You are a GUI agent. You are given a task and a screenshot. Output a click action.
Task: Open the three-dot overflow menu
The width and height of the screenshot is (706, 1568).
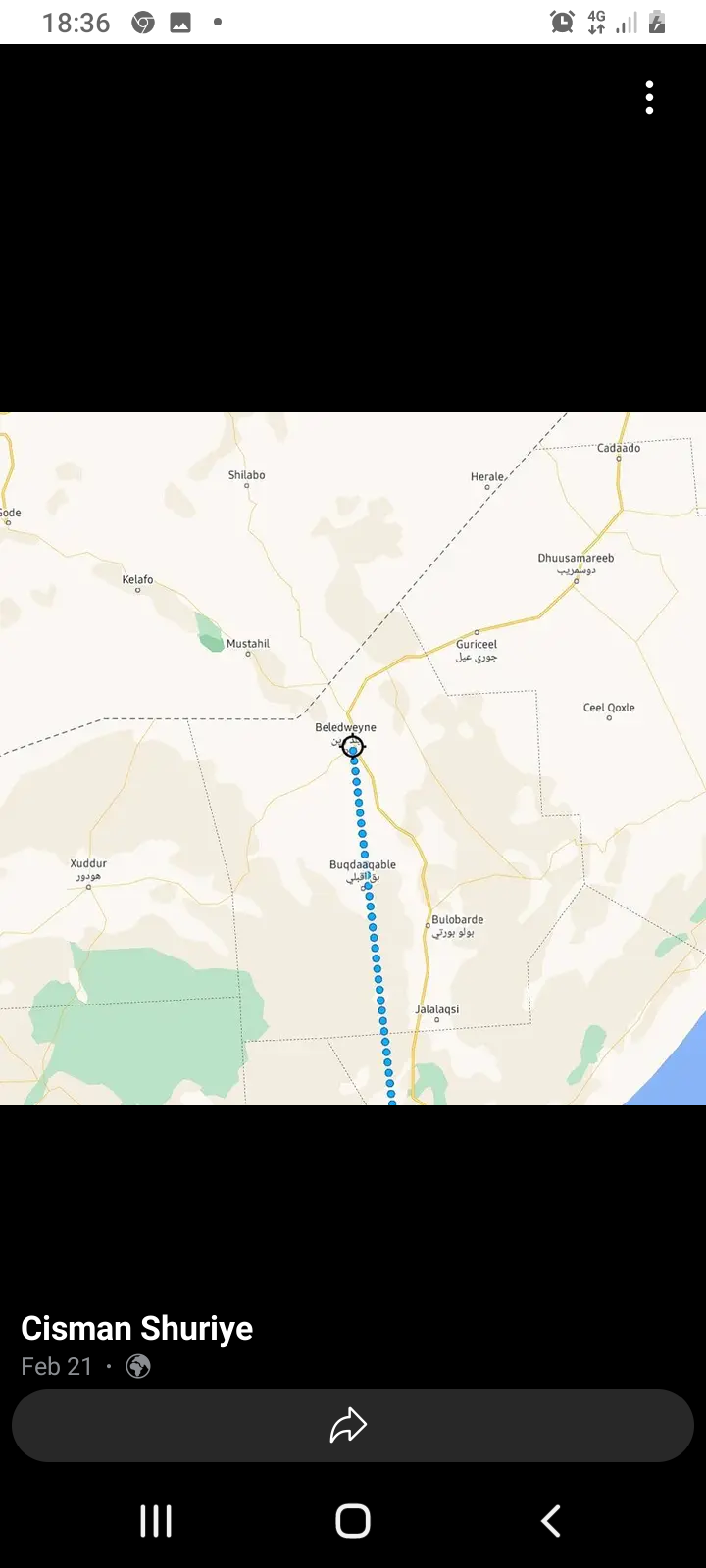pos(649,98)
